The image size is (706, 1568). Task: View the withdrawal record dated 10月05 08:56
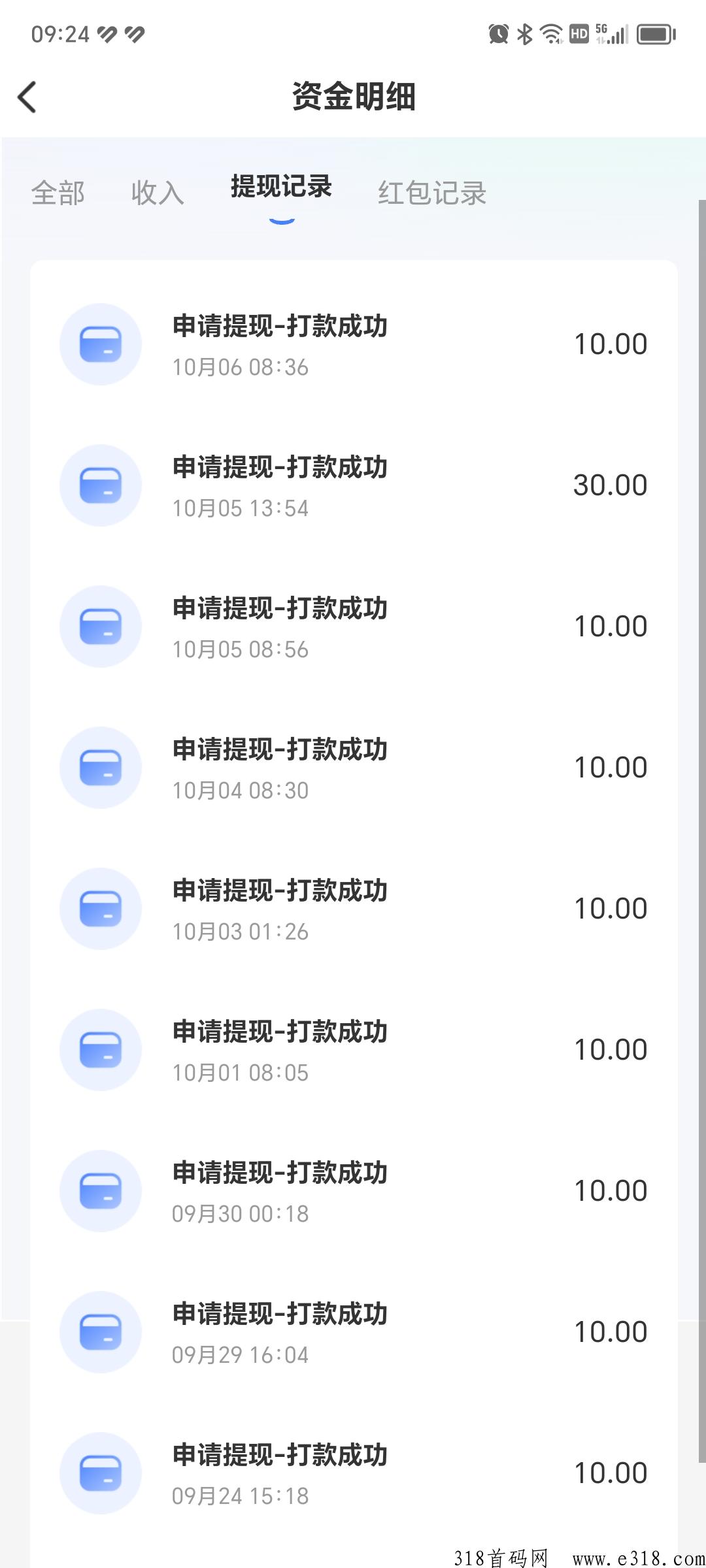coord(354,627)
